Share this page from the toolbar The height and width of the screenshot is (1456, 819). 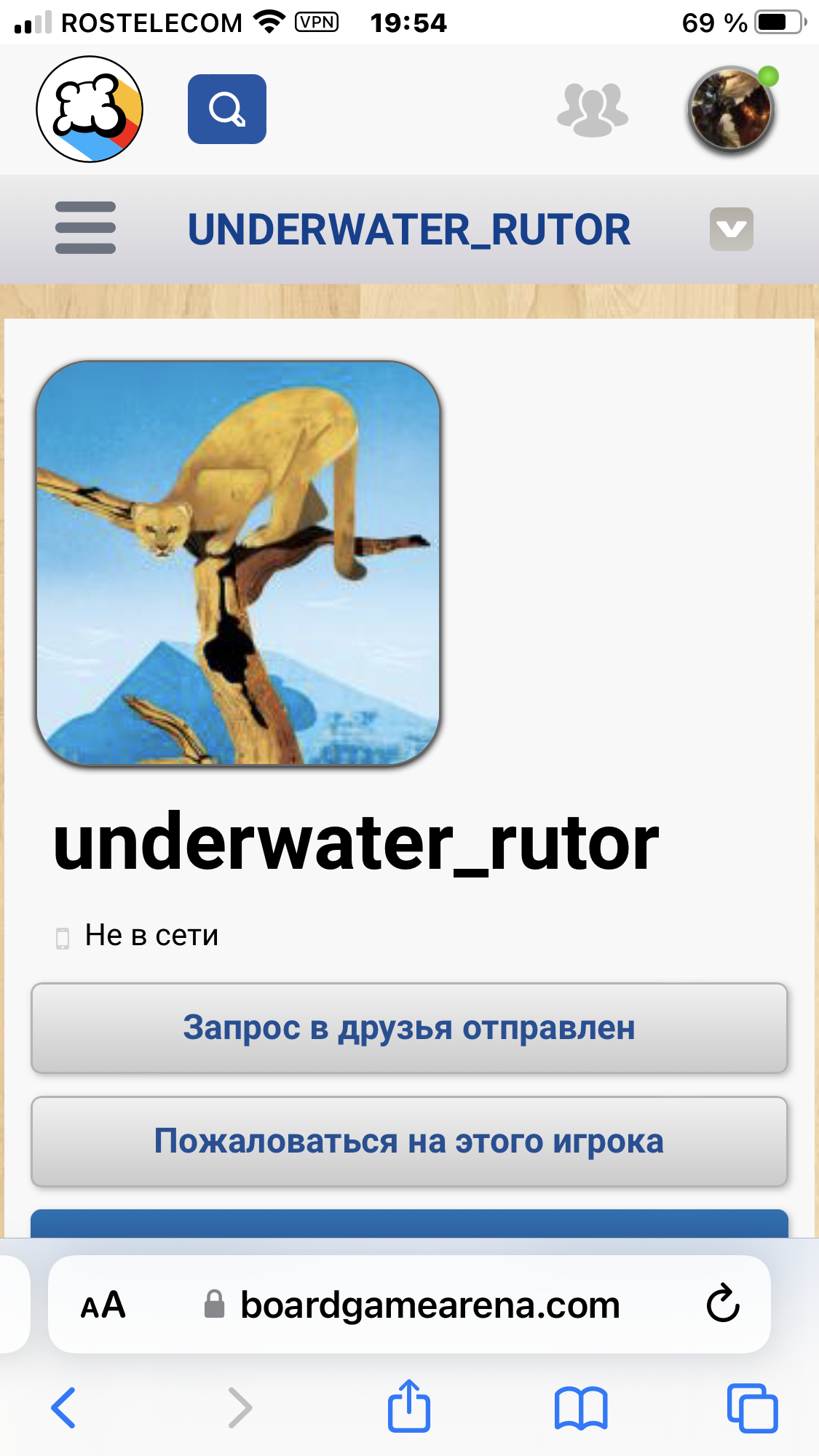(409, 1407)
